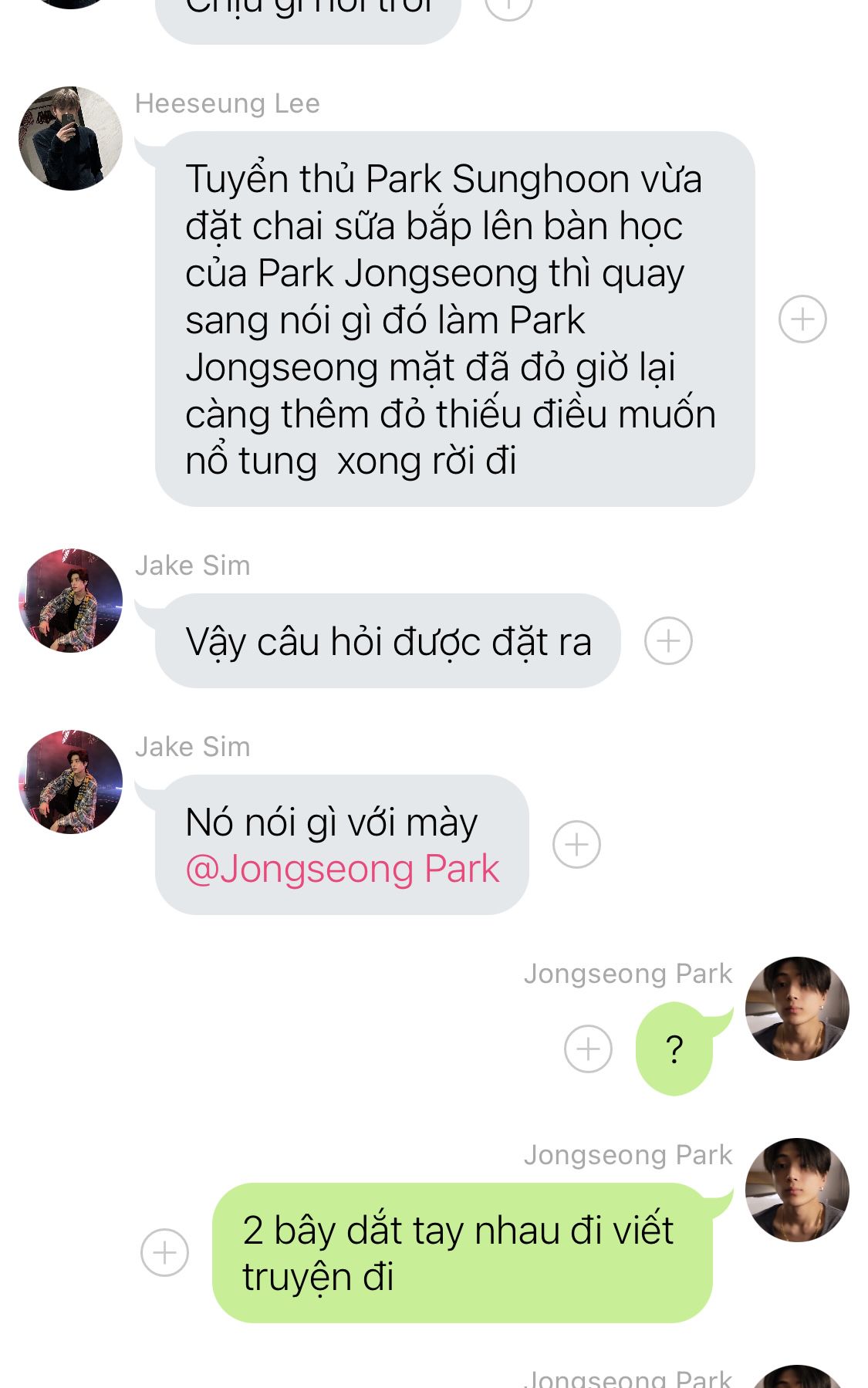React to "2 bây dắt tay nhau" message
This screenshot has height=1388, width=868.
tap(164, 1251)
